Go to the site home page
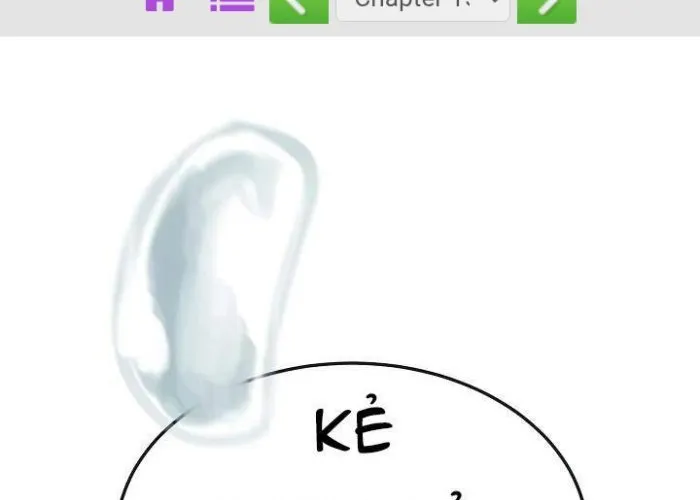Image resolution: width=700 pixels, height=500 pixels. (160, 5)
